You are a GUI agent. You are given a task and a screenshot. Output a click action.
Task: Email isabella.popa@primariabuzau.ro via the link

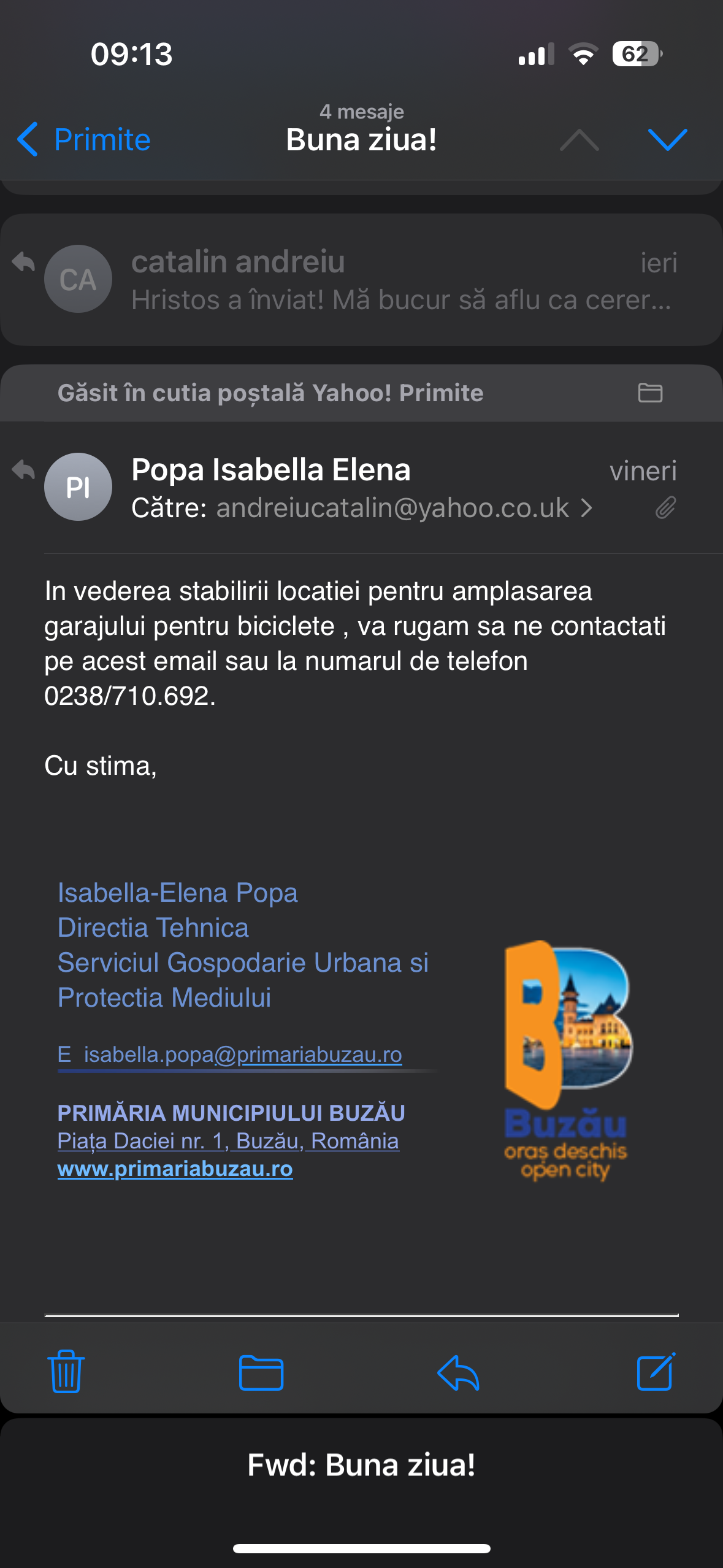(243, 1055)
